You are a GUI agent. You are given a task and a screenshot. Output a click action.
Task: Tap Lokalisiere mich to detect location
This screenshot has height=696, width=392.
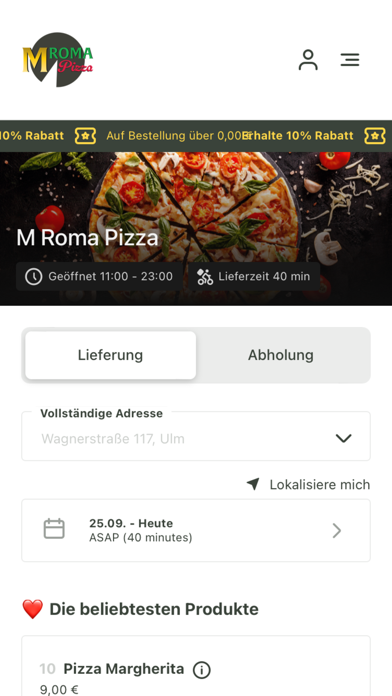click(309, 485)
